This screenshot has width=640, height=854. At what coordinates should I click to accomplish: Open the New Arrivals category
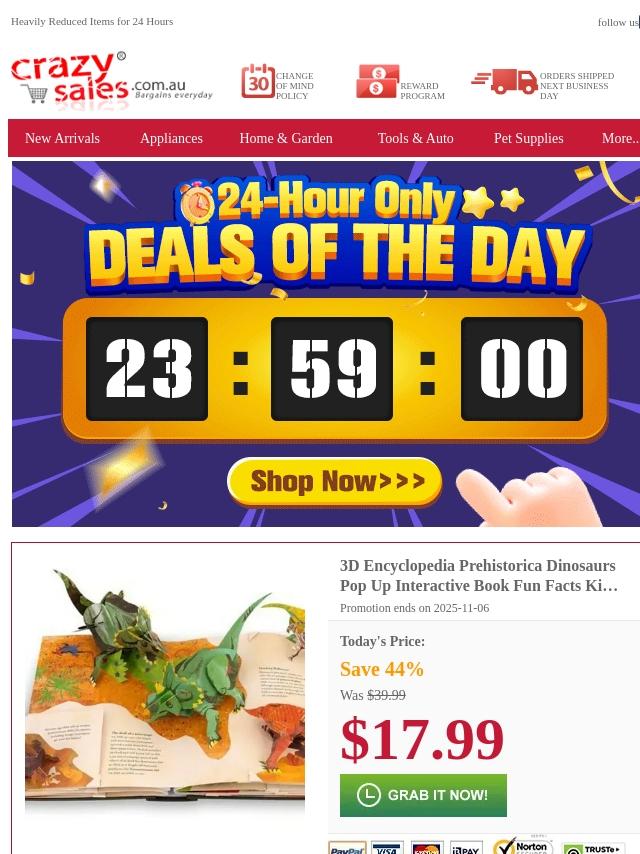pos(62,138)
